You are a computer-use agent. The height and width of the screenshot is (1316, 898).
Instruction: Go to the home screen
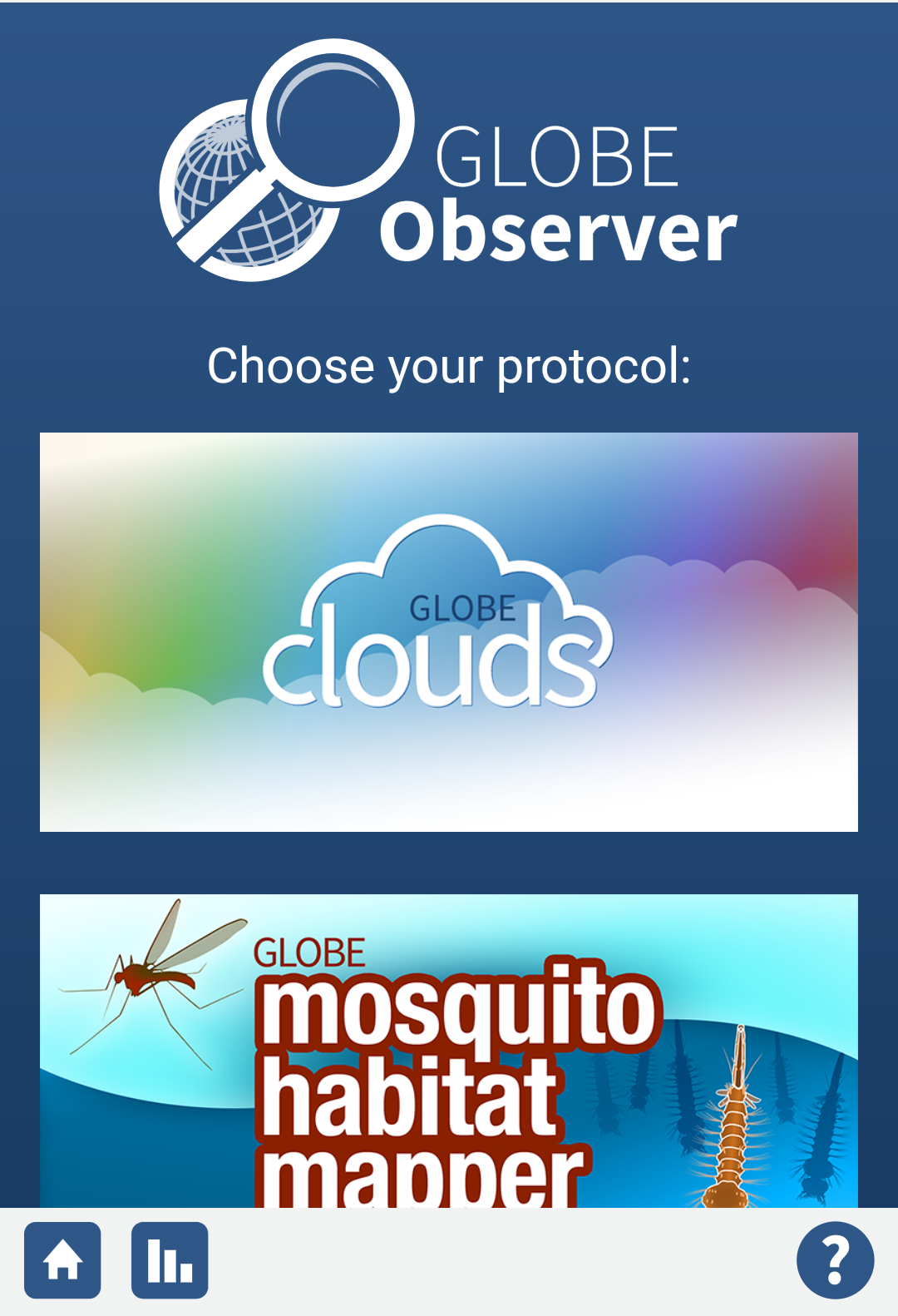coord(62,1260)
